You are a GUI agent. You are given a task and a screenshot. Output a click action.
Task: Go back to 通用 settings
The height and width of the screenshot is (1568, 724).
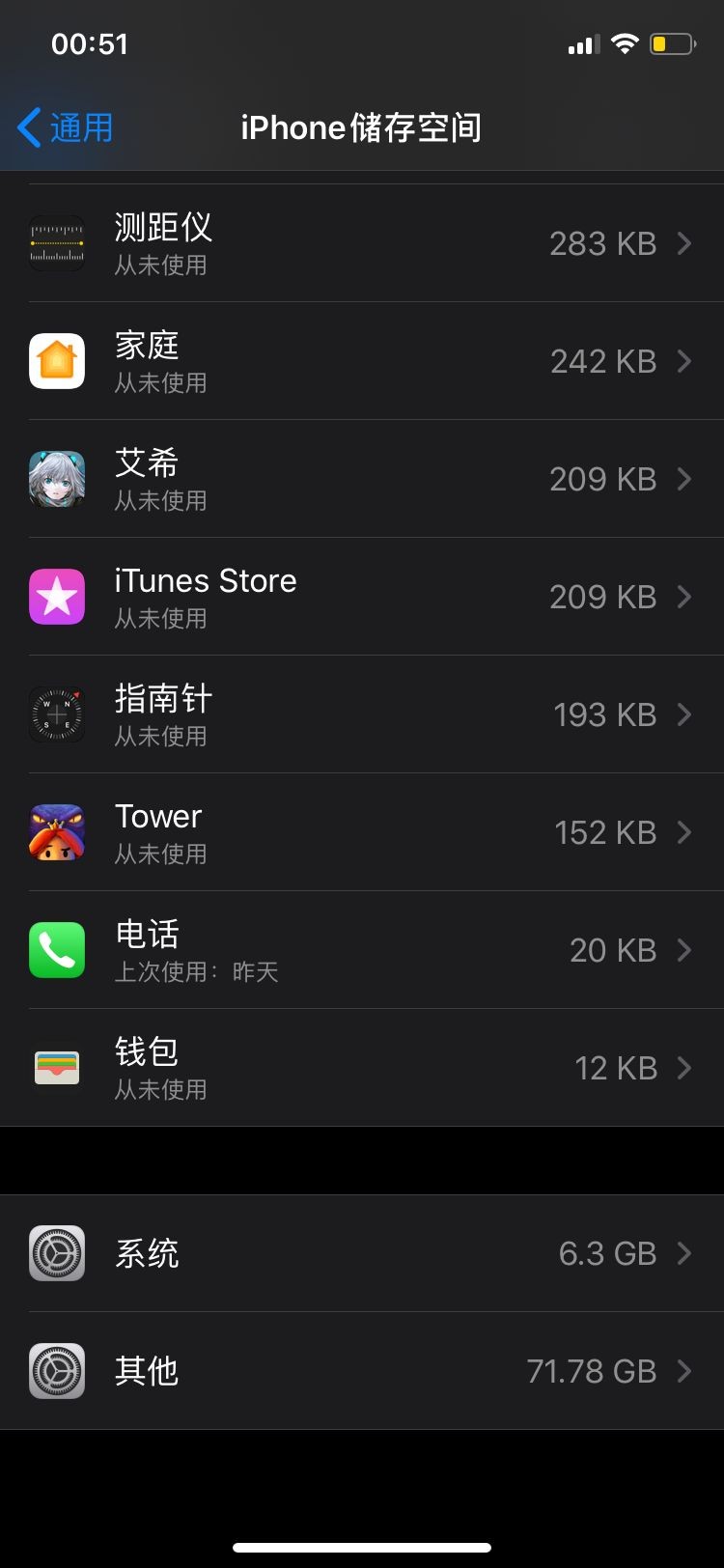point(66,127)
